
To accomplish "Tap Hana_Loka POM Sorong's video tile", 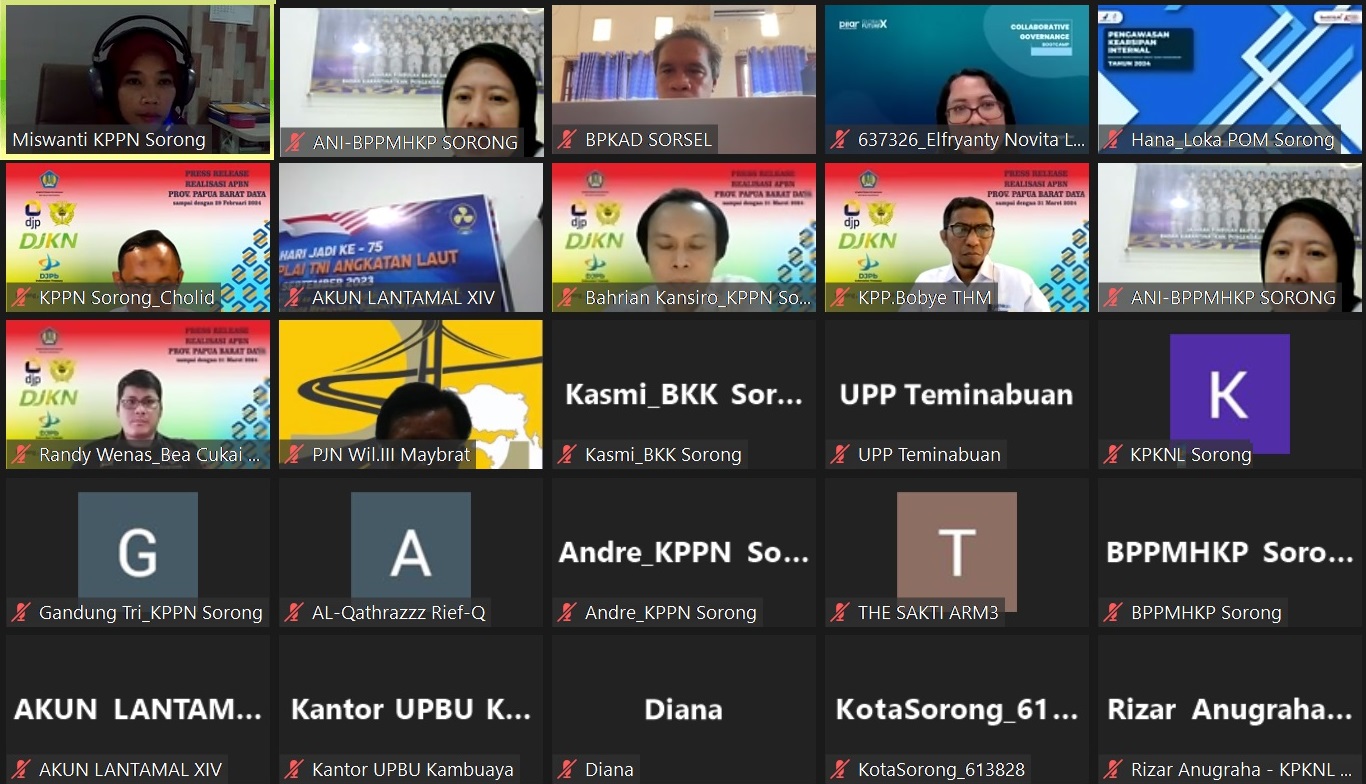I will pos(1229,80).
